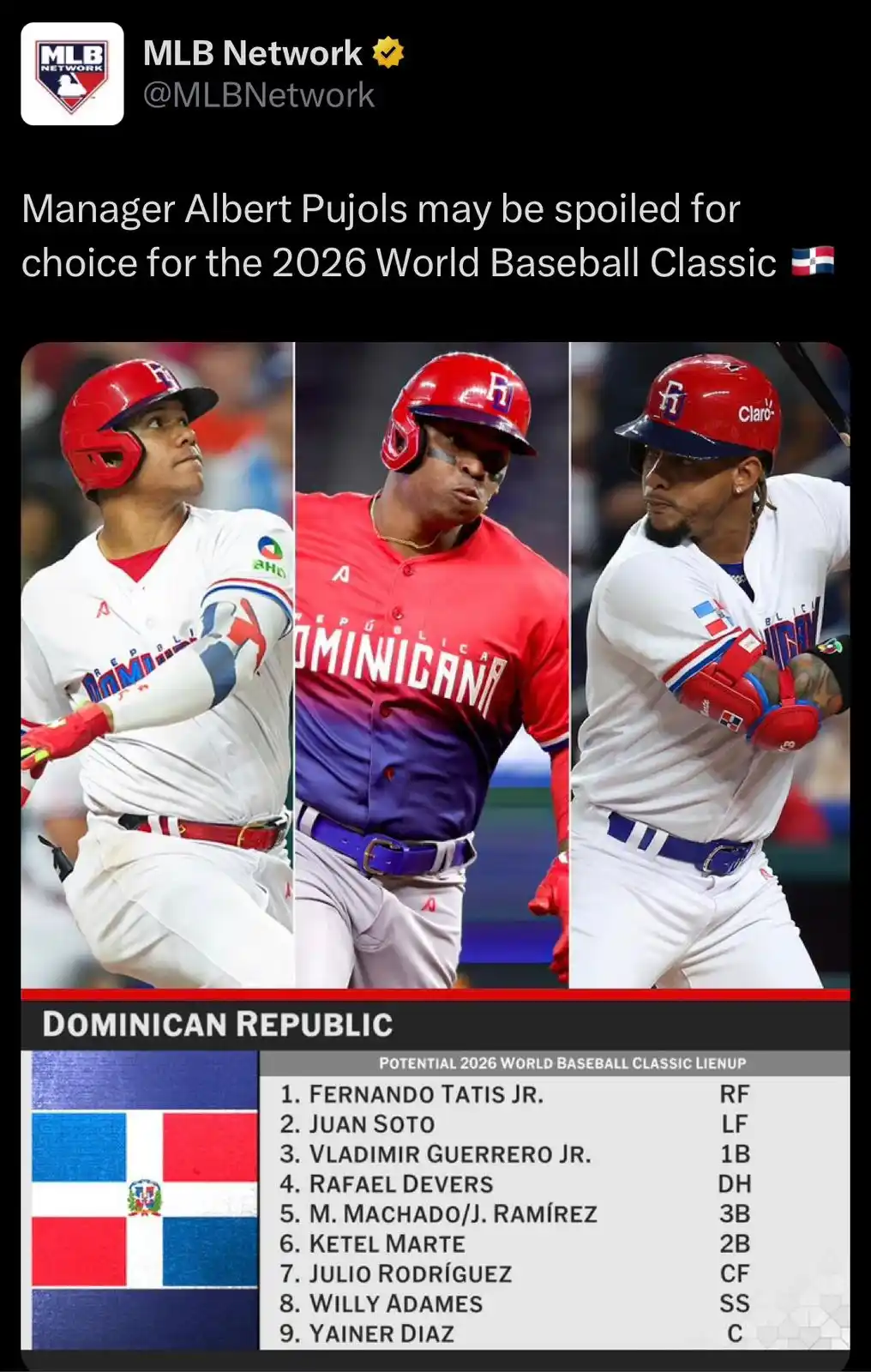The height and width of the screenshot is (1372, 871).
Task: Tap the @MLBNetwork handle
Action: coord(258,95)
